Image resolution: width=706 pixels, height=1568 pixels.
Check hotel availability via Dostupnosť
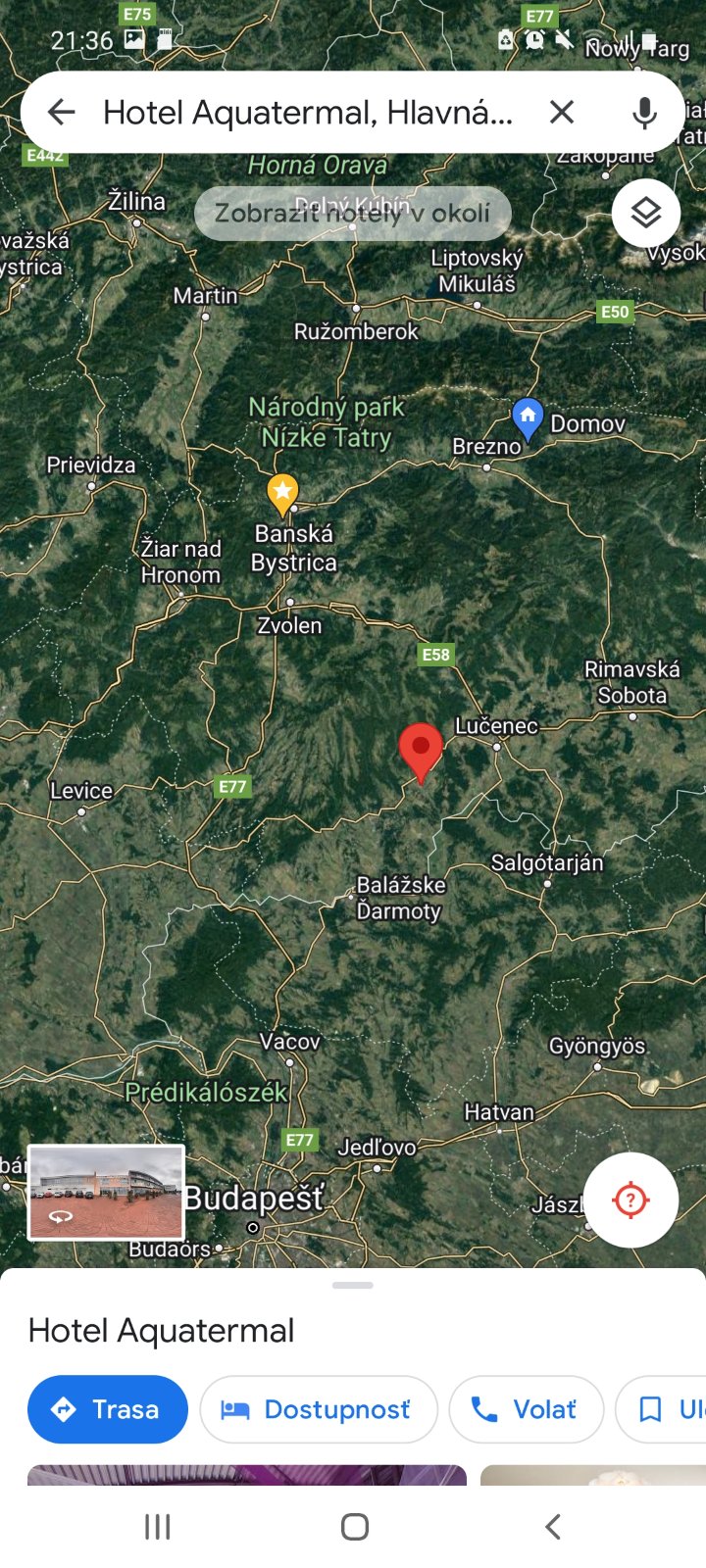coord(319,1409)
